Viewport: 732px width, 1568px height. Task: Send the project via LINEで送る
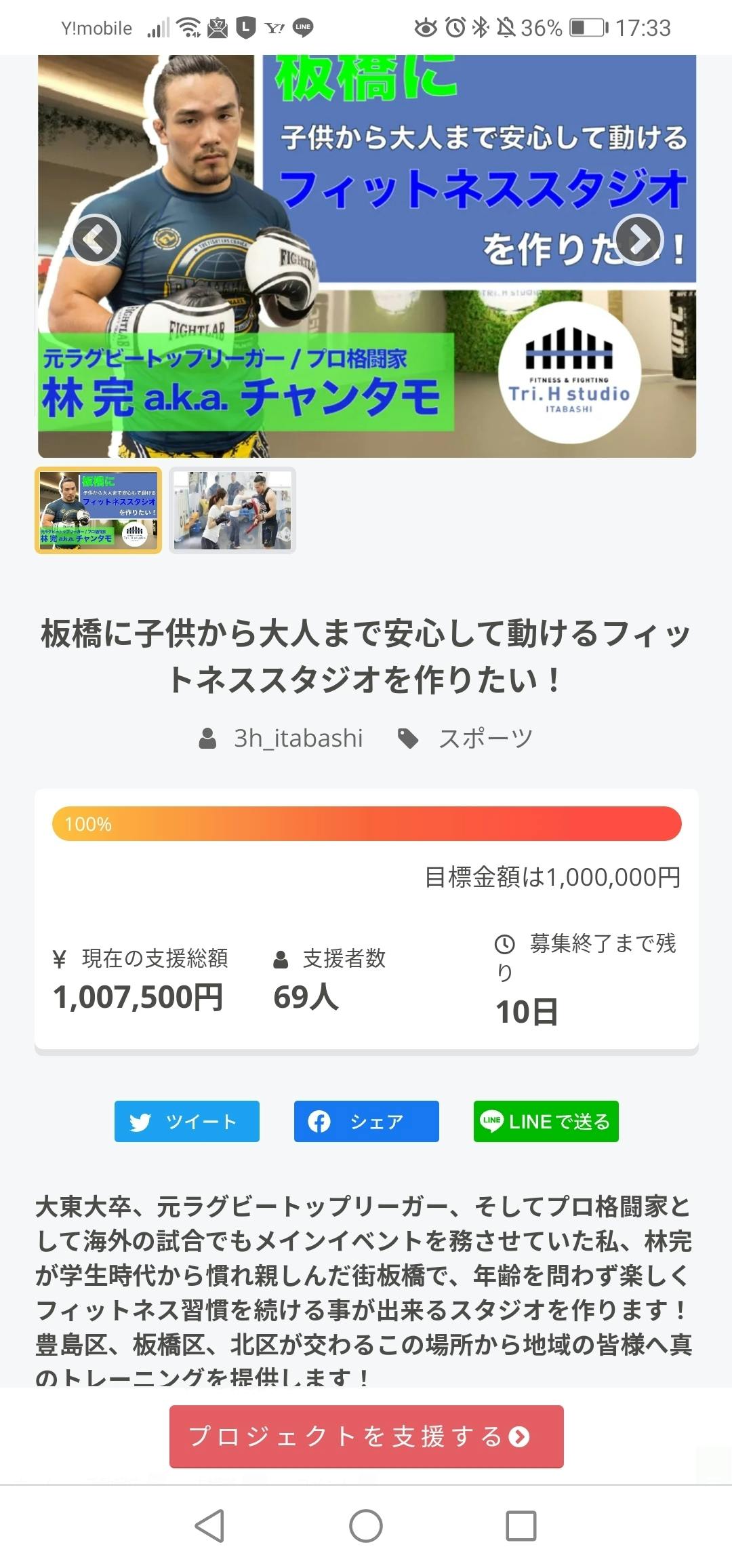(x=546, y=1121)
